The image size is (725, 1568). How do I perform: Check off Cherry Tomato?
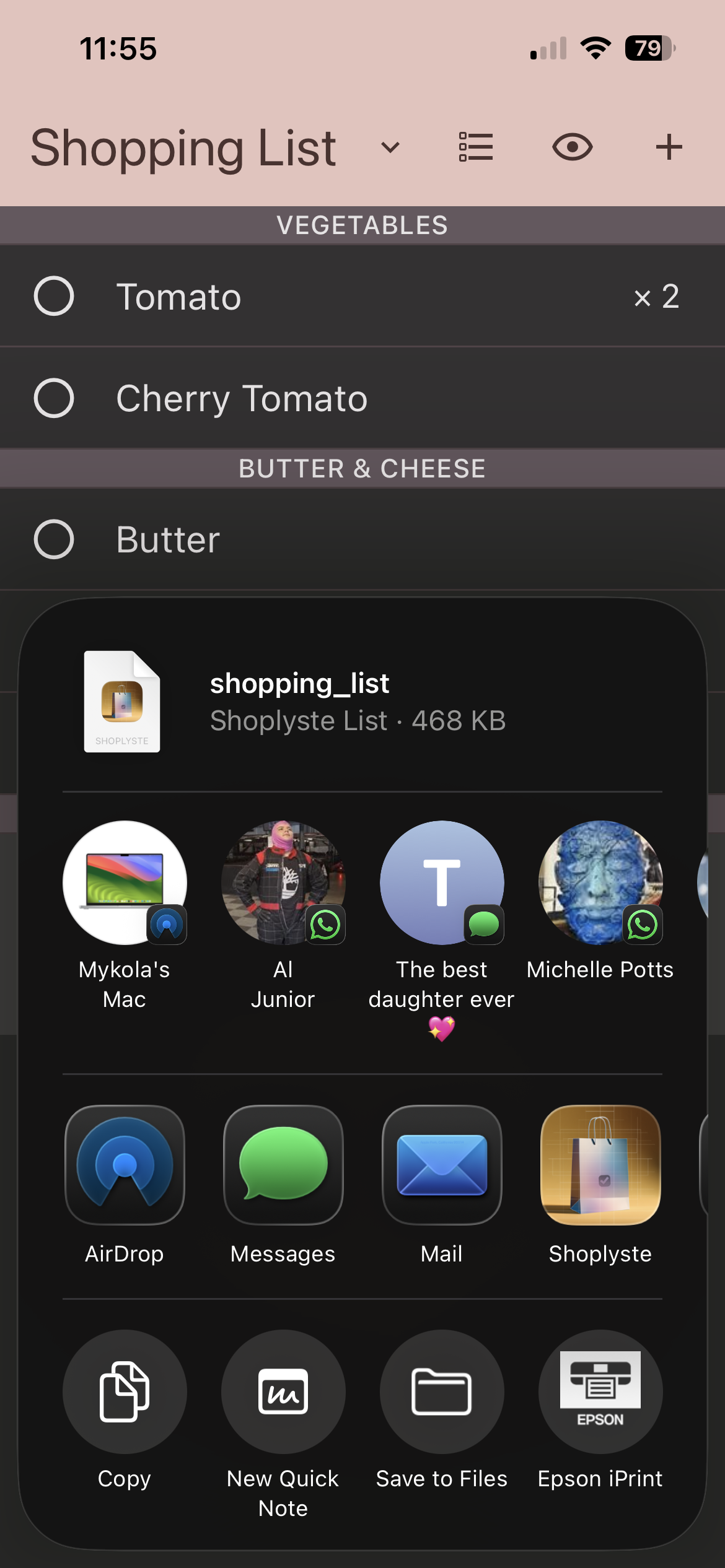[54, 398]
